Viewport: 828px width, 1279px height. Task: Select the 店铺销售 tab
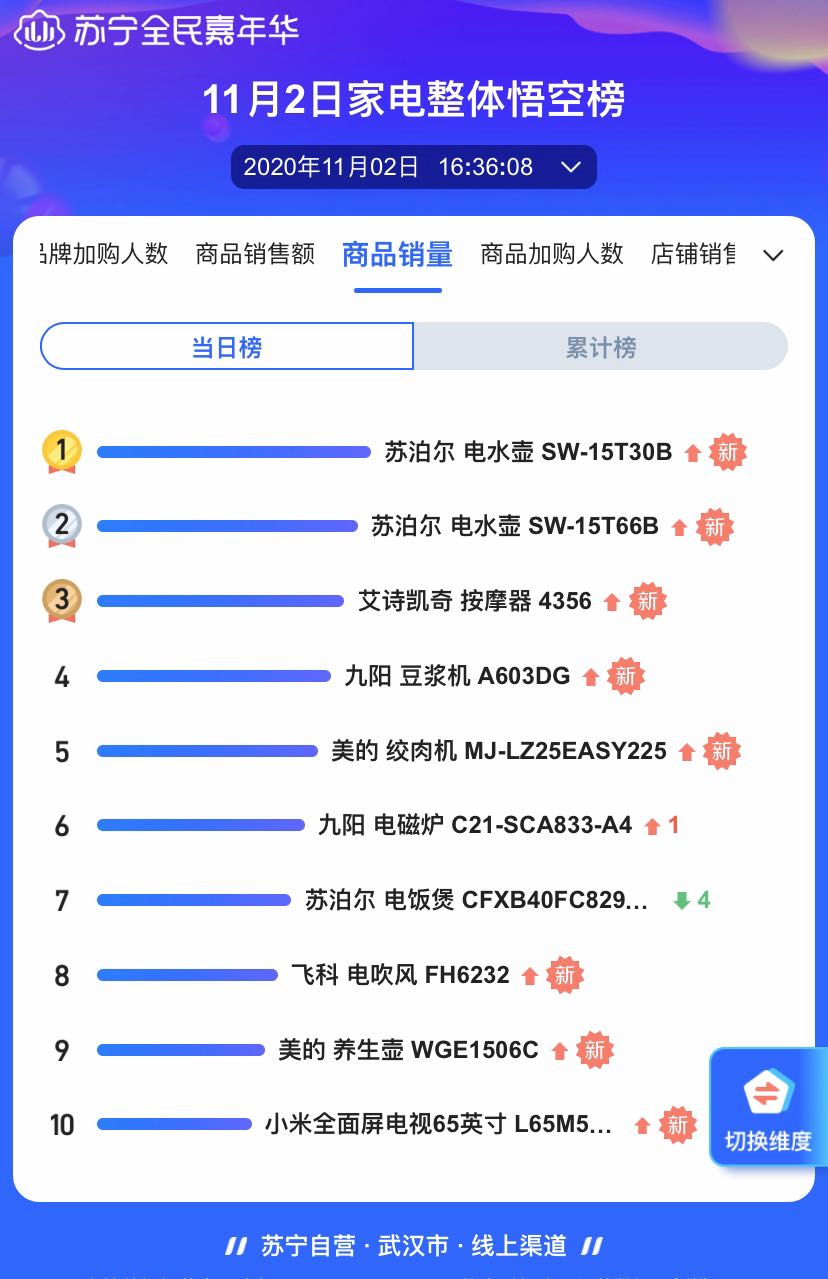693,254
